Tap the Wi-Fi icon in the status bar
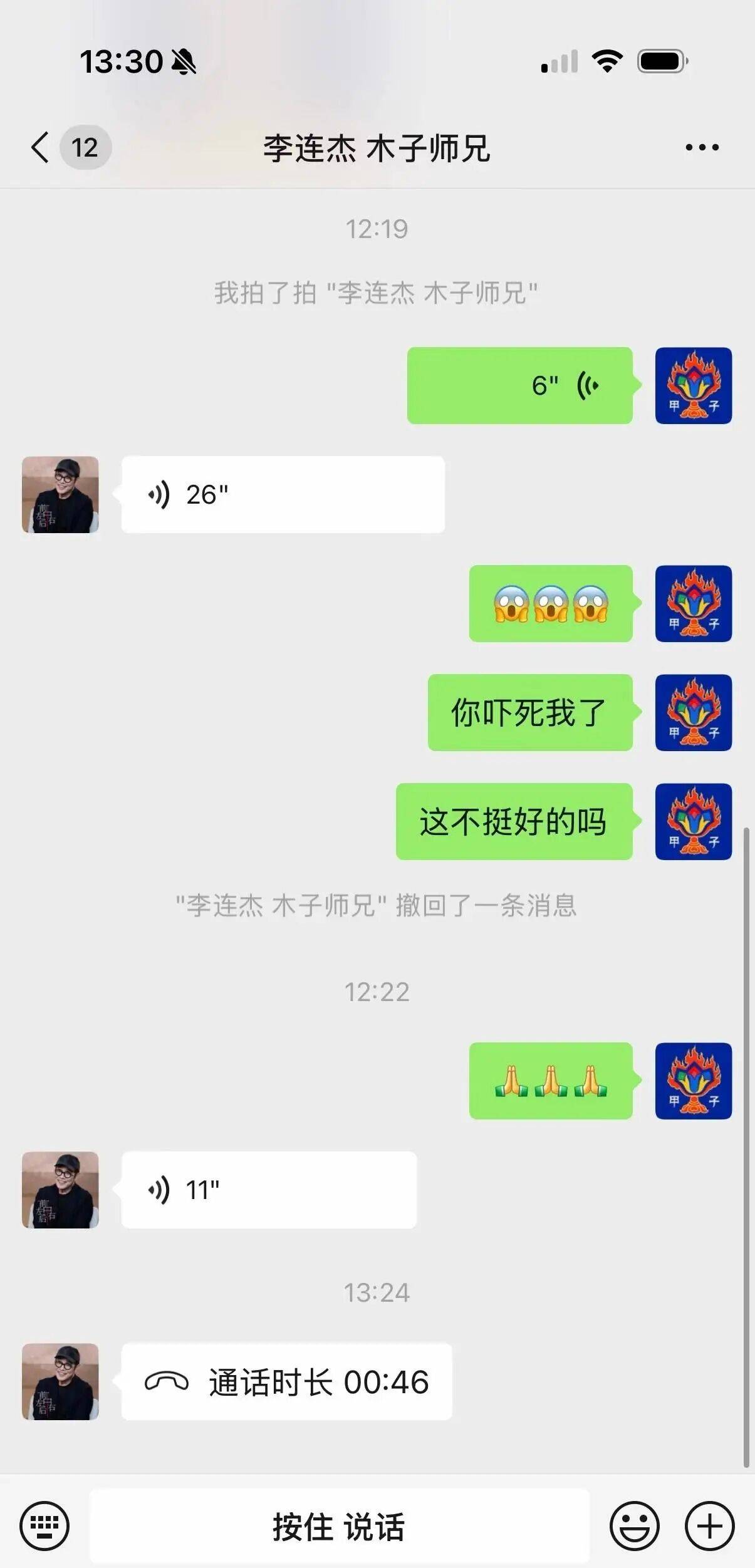The height and width of the screenshot is (1568, 755). (606, 60)
